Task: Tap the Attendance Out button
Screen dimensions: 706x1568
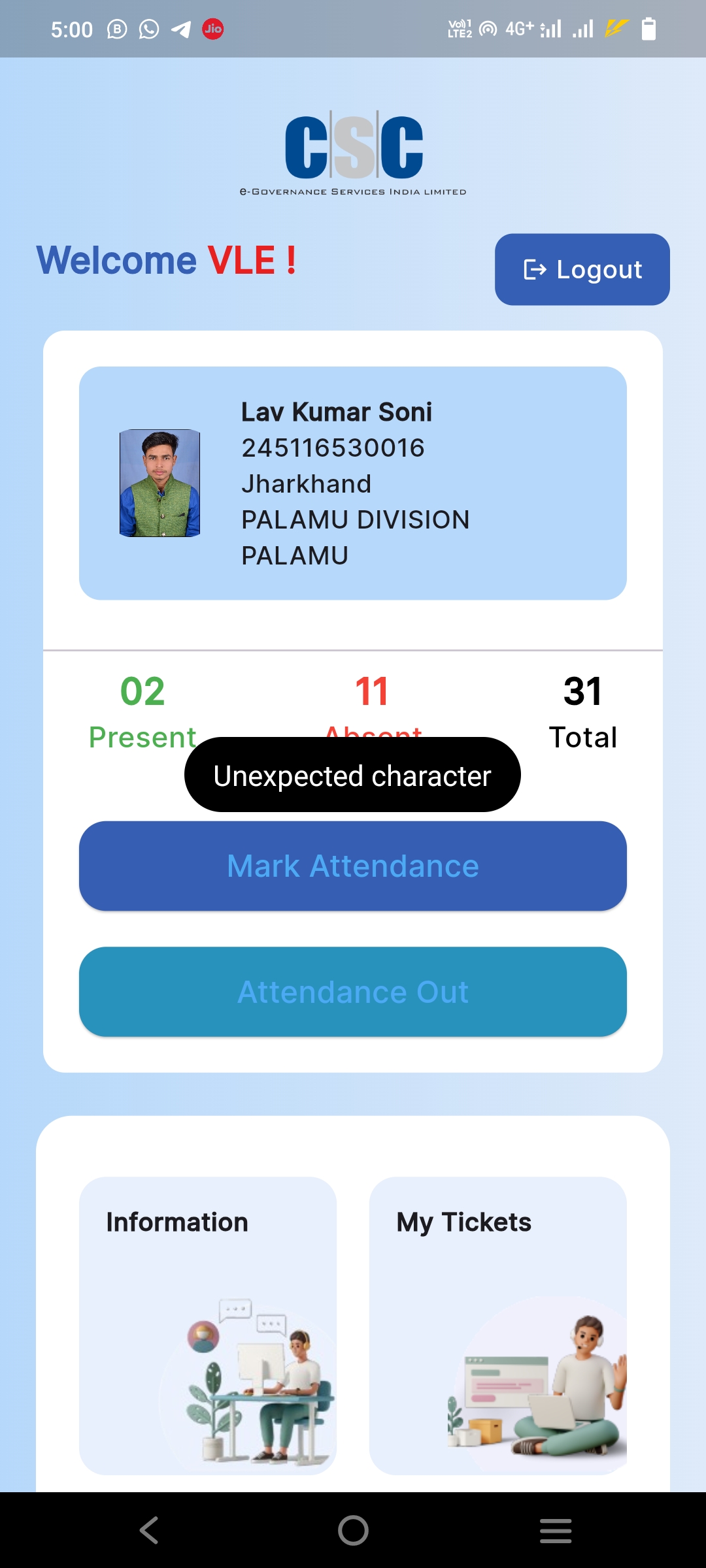Action: [353, 992]
